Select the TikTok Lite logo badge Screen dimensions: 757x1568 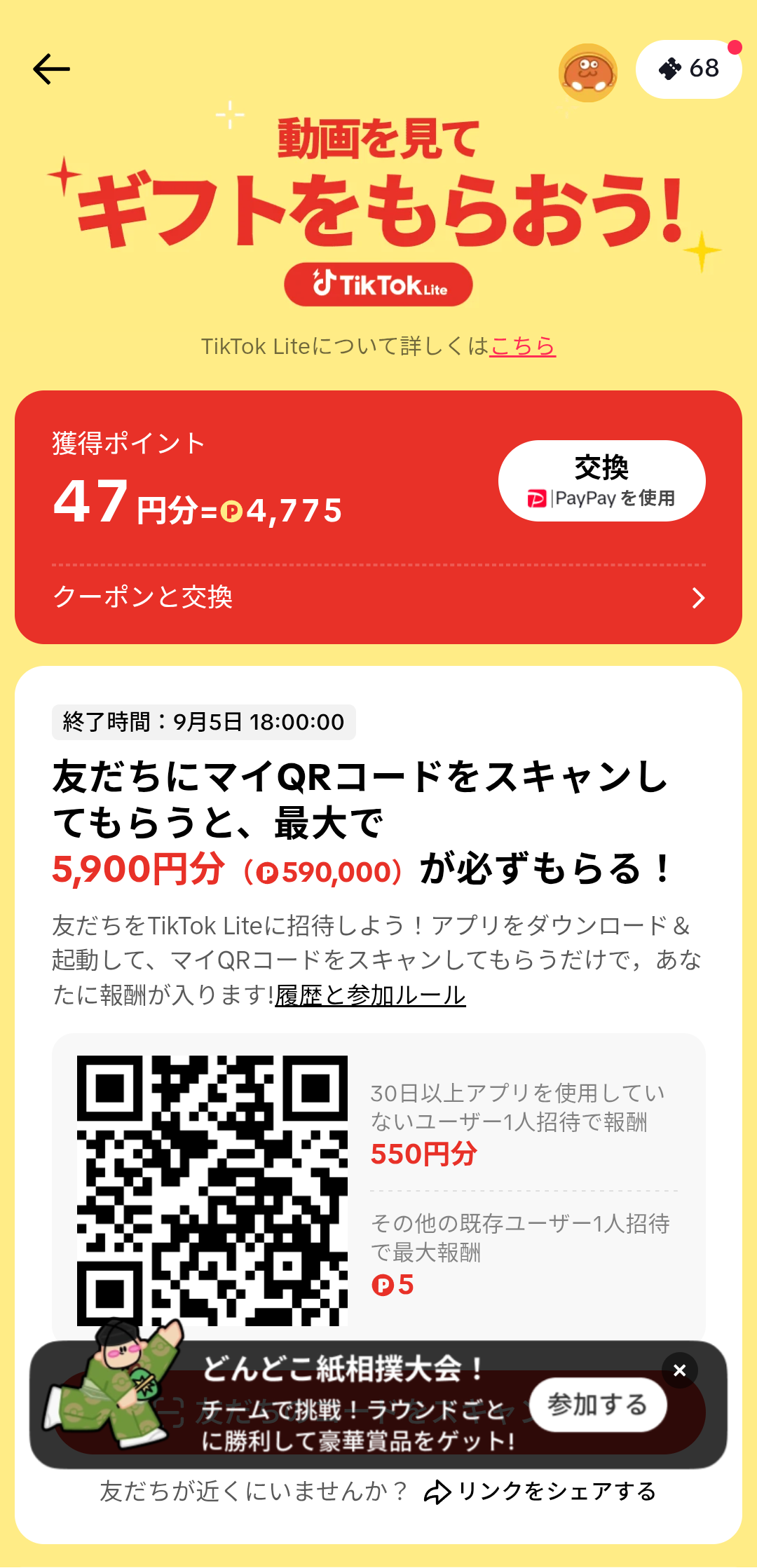(378, 284)
